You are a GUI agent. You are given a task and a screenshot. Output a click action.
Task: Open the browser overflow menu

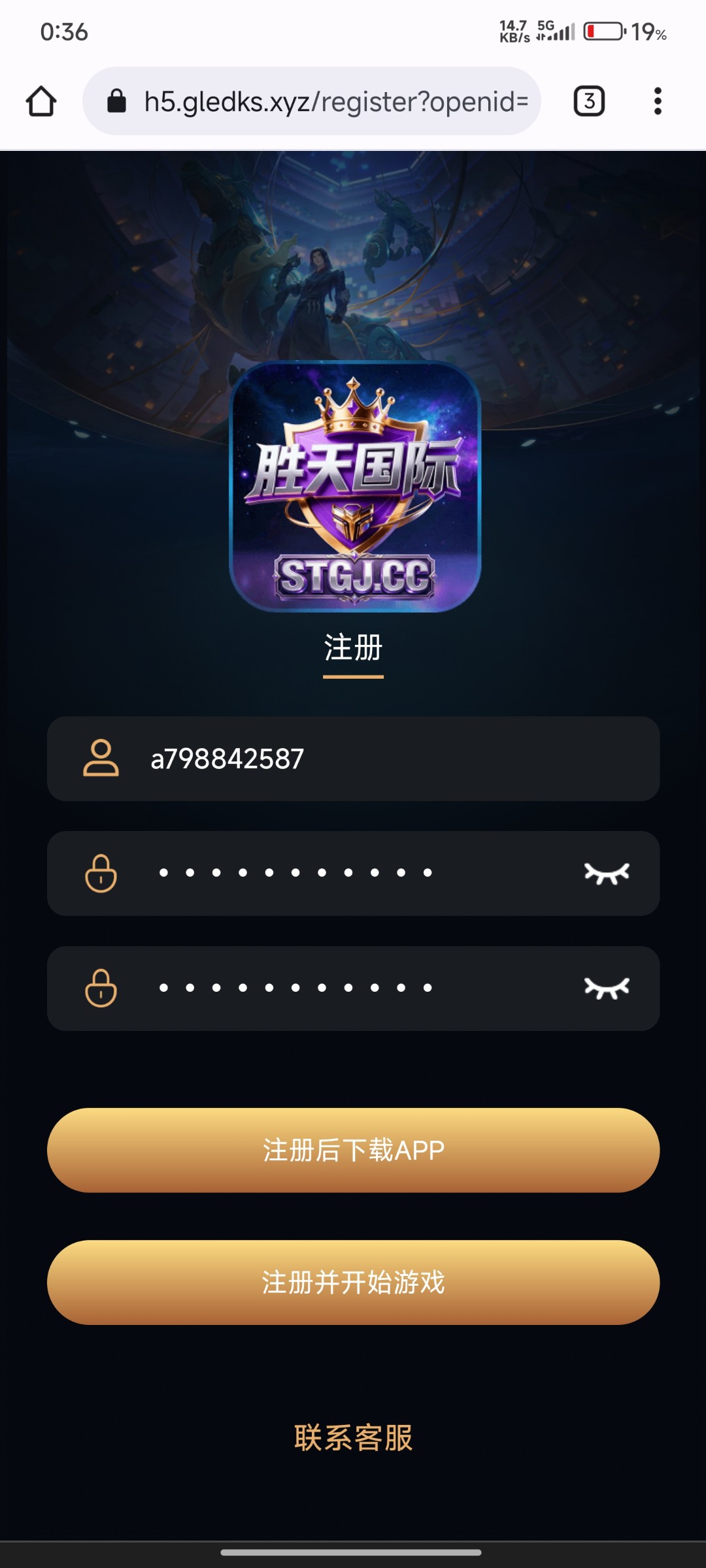point(658,101)
